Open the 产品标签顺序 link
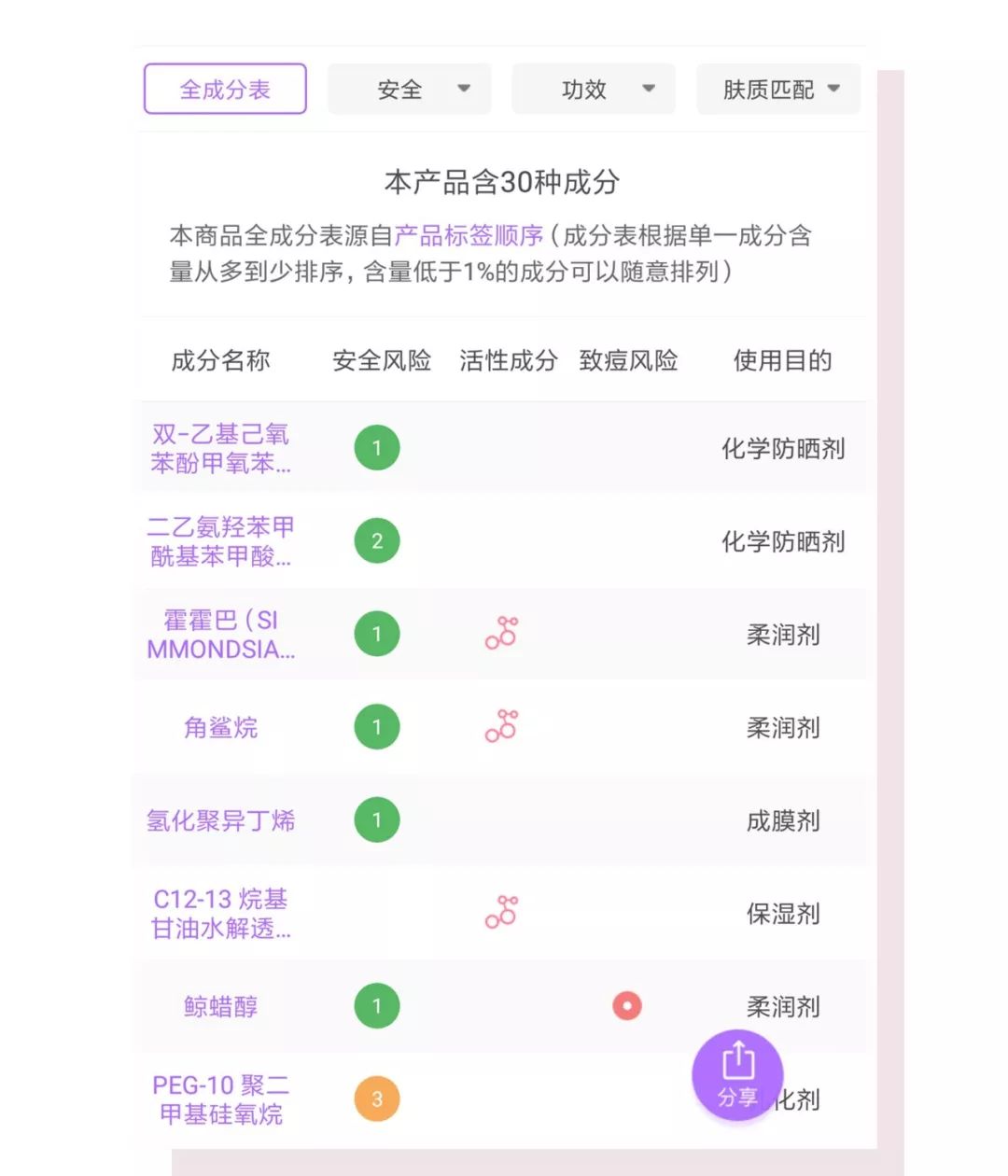The width and height of the screenshot is (1008, 1176). pyautogui.click(x=470, y=234)
